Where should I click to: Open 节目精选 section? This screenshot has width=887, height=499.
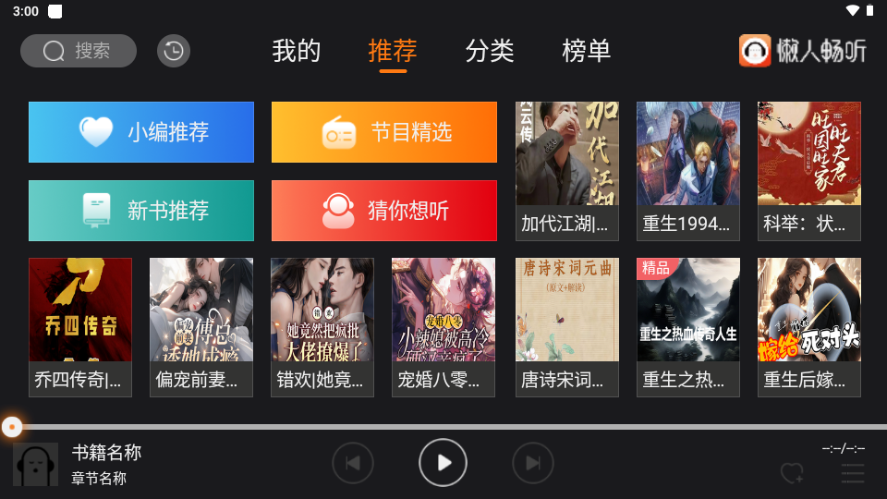pyautogui.click(x=384, y=132)
